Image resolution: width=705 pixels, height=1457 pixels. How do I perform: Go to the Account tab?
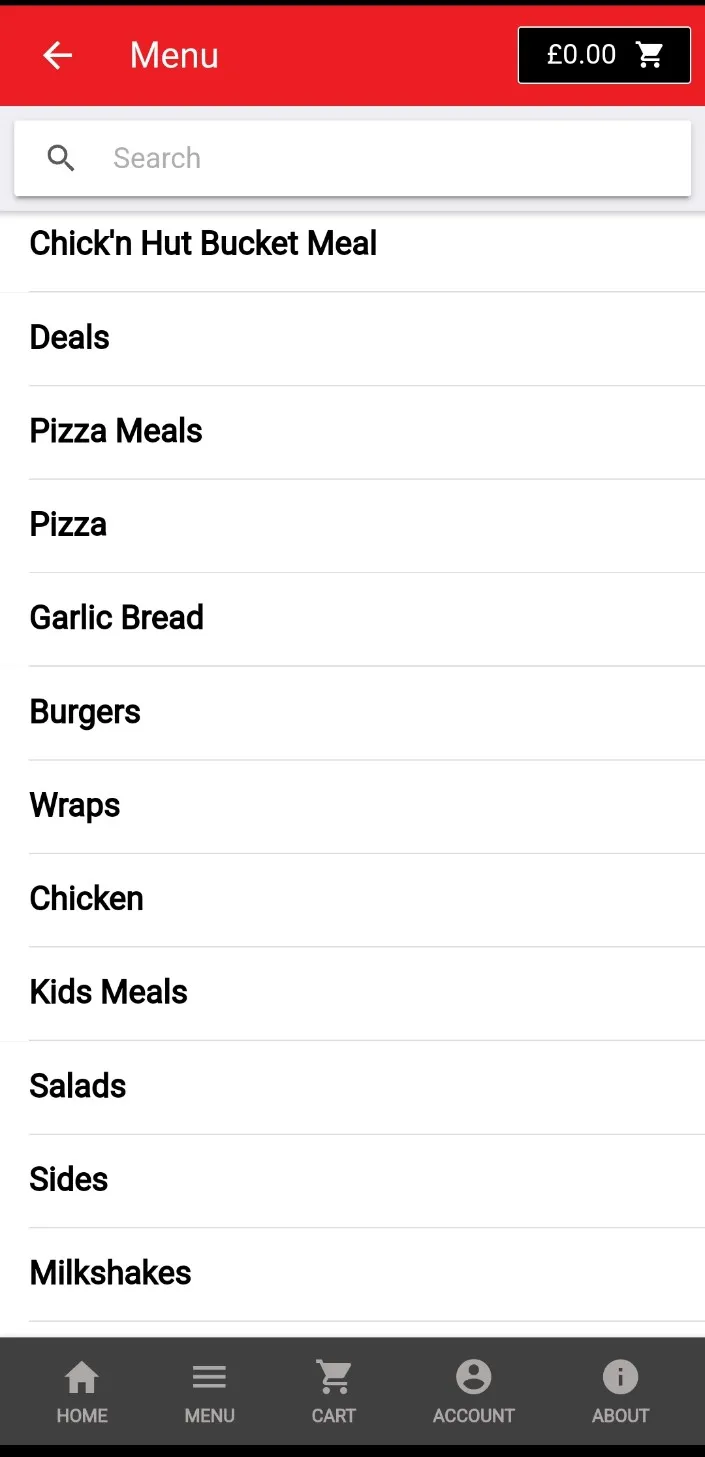(473, 1392)
